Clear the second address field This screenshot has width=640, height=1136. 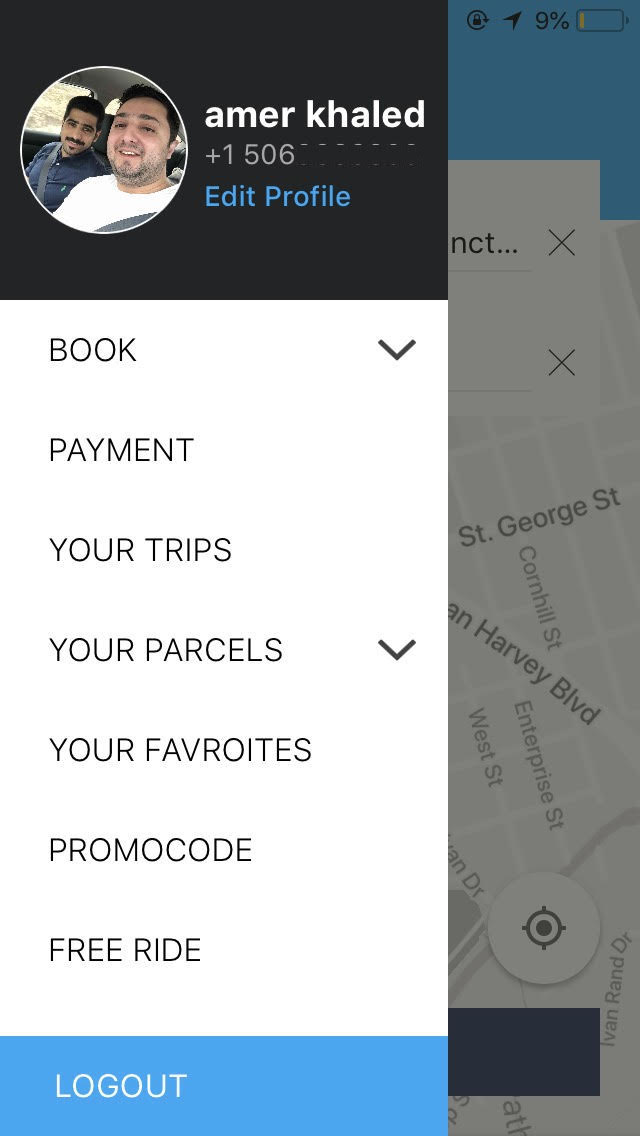[562, 362]
